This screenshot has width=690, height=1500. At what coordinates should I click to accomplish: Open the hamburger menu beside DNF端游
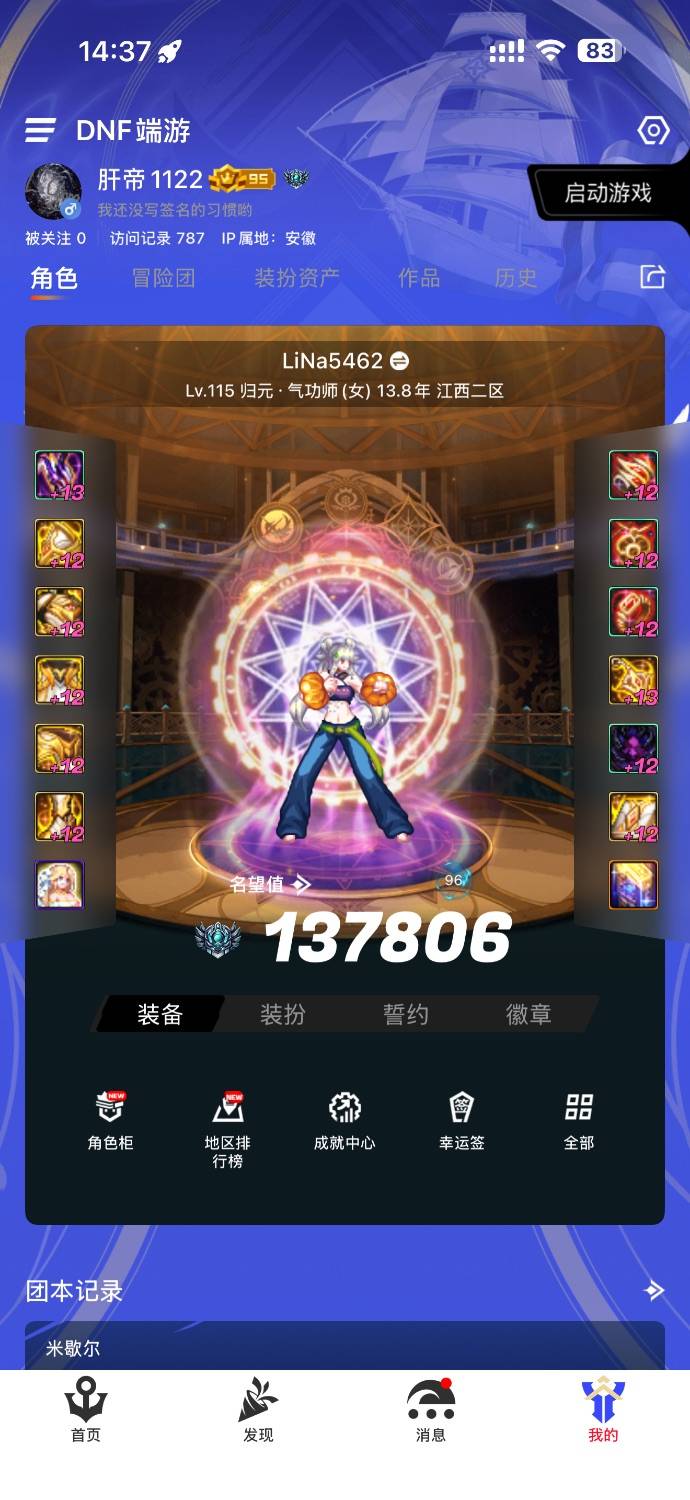coord(40,130)
